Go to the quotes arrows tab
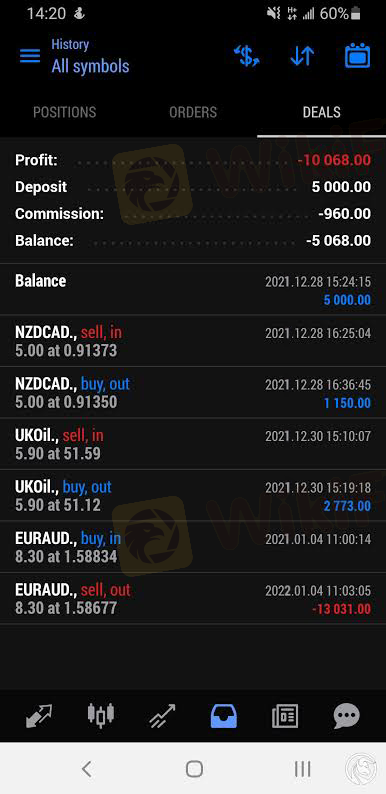The height and width of the screenshot is (794, 386). (39, 716)
